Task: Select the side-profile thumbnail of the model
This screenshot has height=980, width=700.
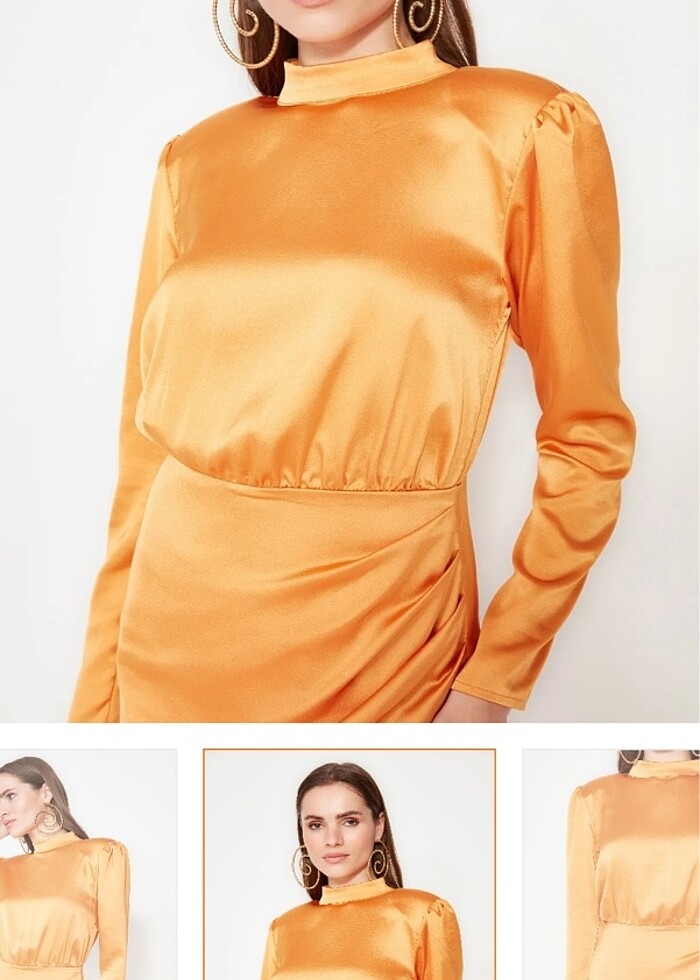Action: coord(88,865)
